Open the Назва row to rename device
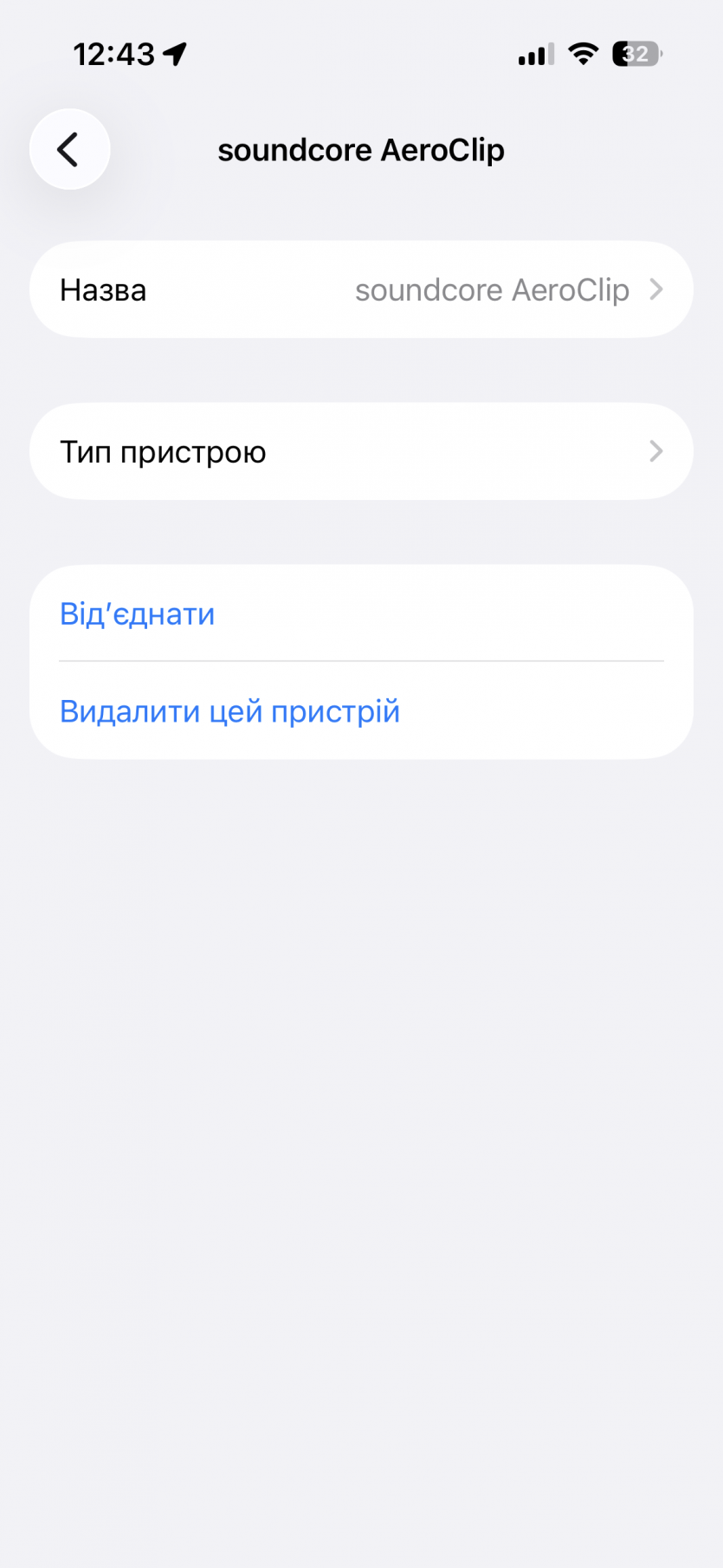 361,290
